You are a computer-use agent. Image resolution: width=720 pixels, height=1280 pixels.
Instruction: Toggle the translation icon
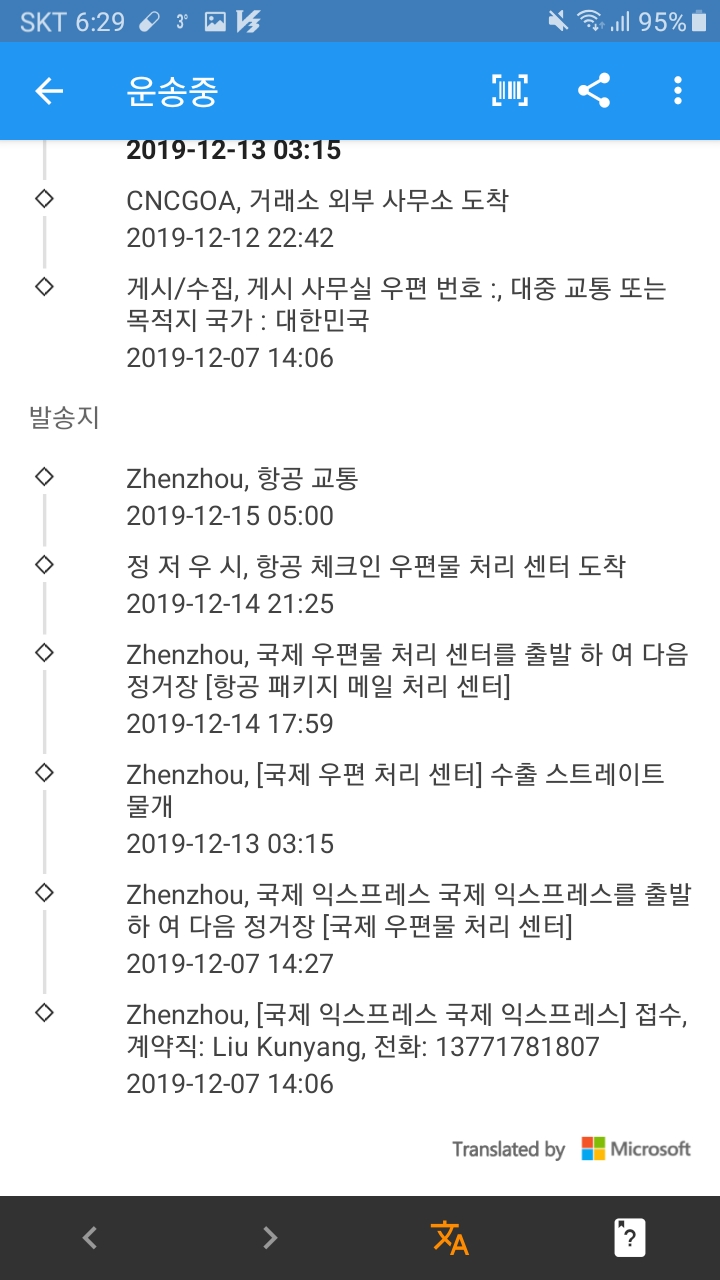450,1238
